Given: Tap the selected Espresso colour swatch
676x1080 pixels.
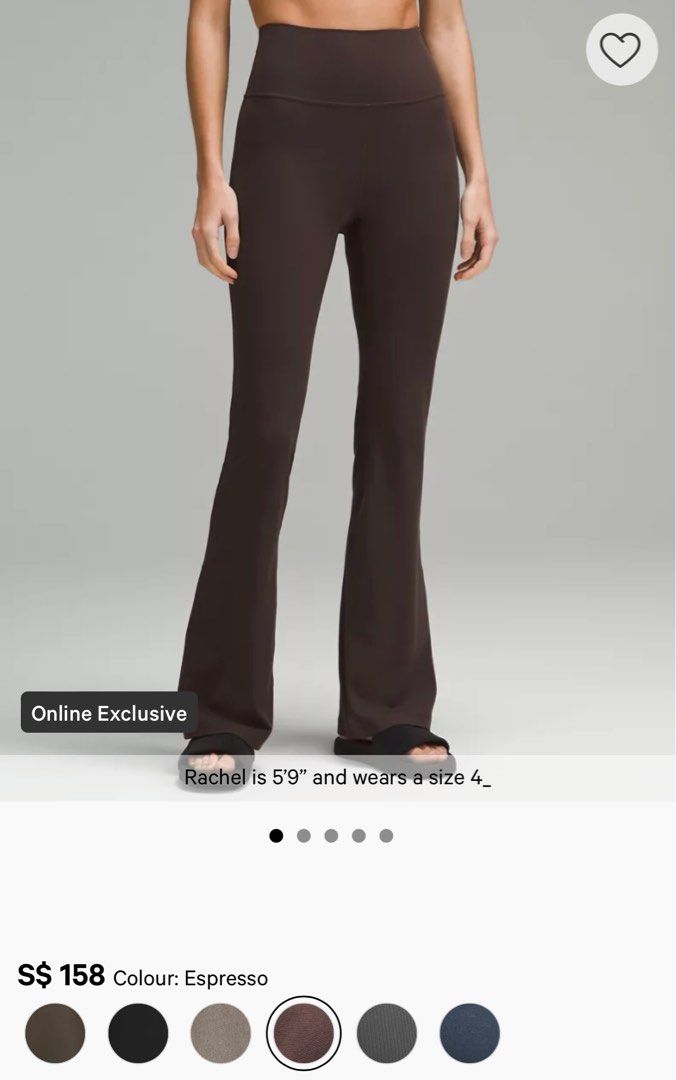Looking at the screenshot, I should pyautogui.click(x=303, y=1033).
